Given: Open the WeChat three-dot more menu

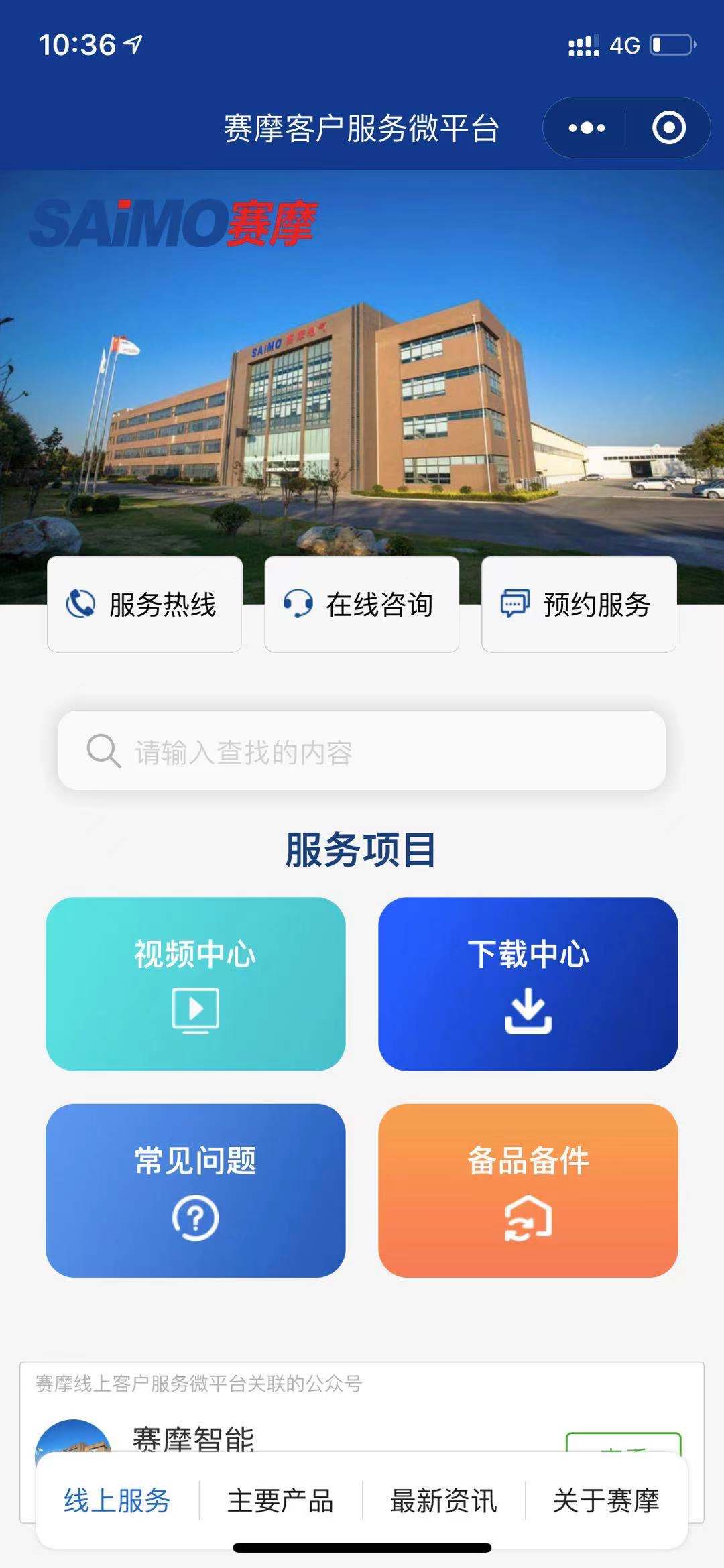Looking at the screenshot, I should pyautogui.click(x=585, y=126).
